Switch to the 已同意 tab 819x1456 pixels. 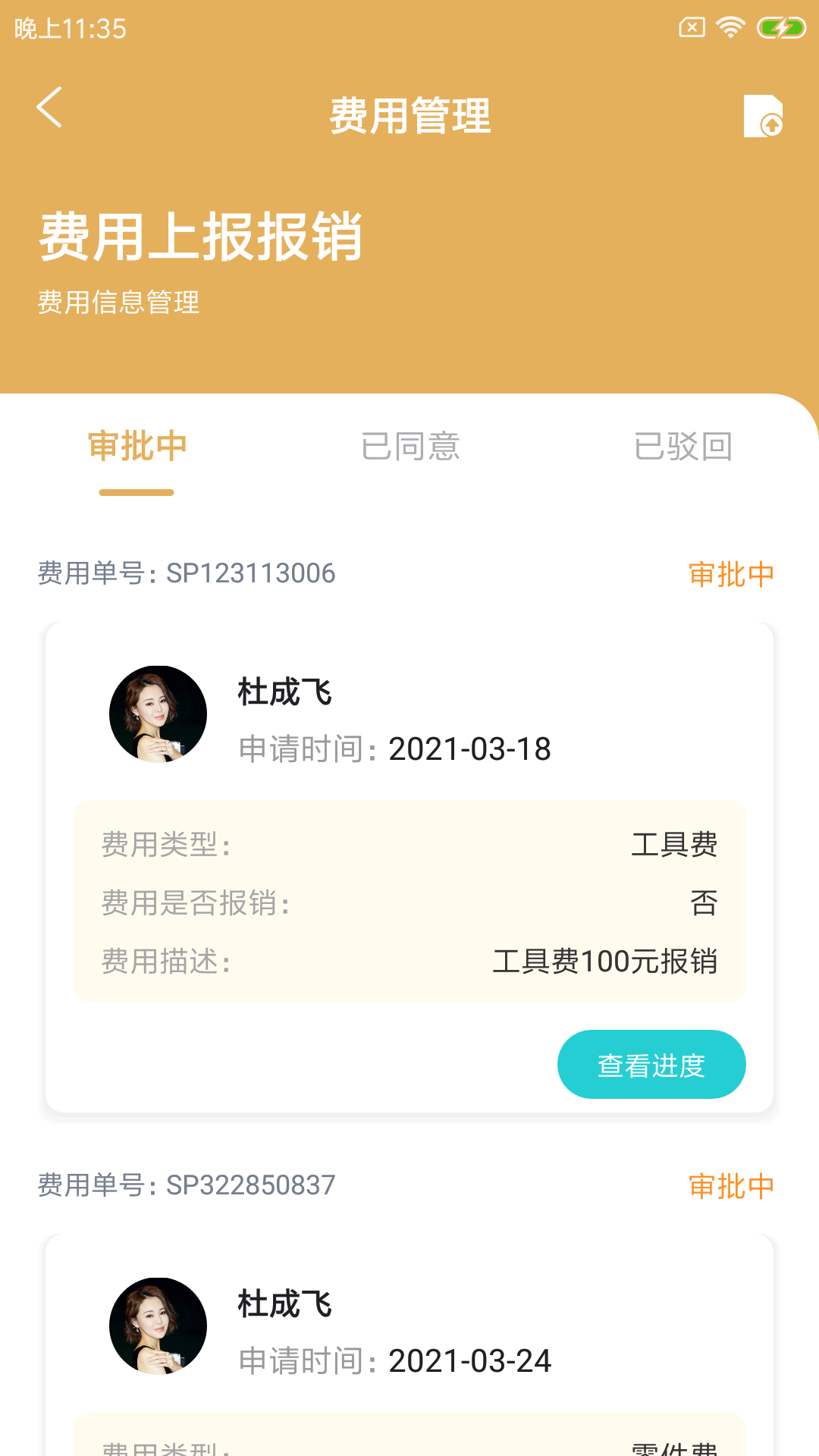[410, 447]
